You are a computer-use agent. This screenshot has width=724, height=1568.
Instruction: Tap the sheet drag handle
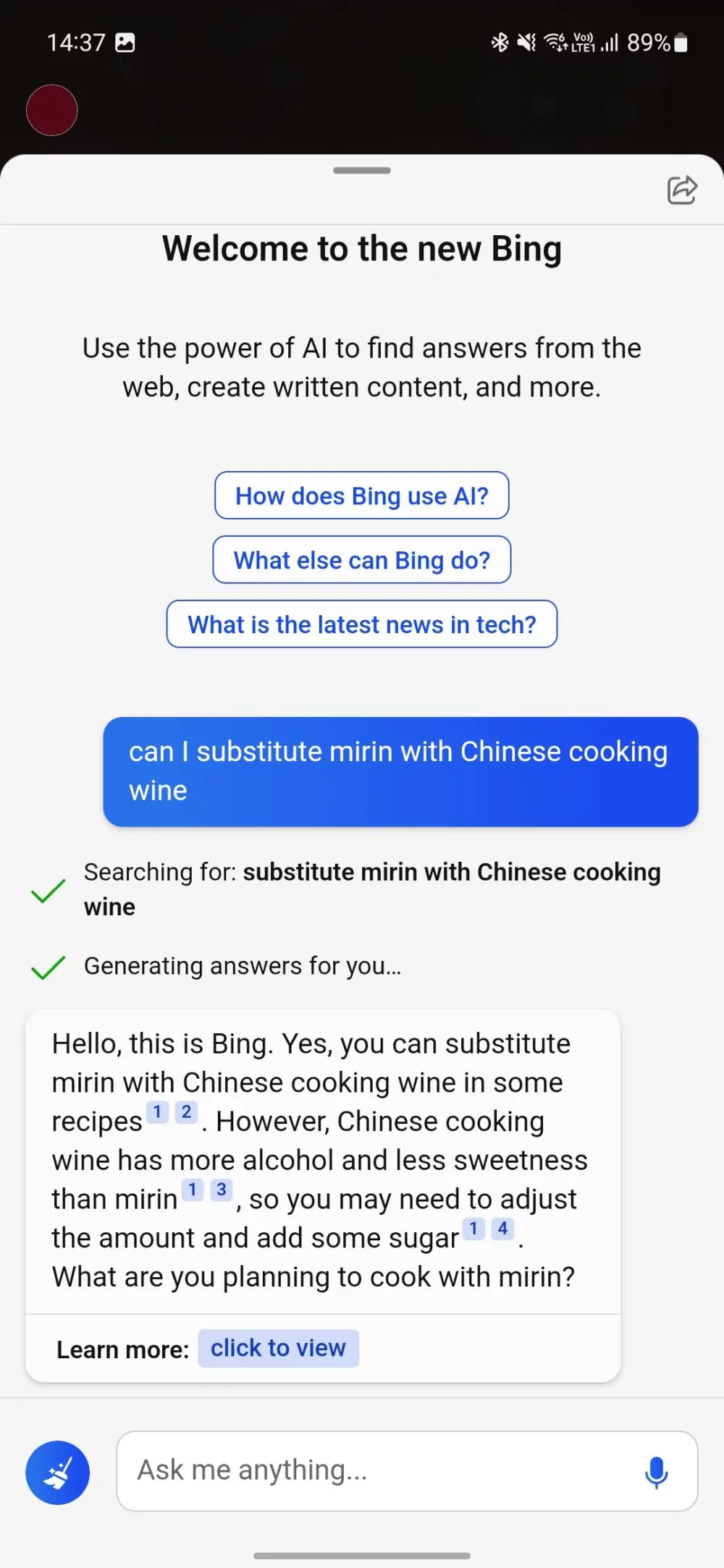pos(362,171)
